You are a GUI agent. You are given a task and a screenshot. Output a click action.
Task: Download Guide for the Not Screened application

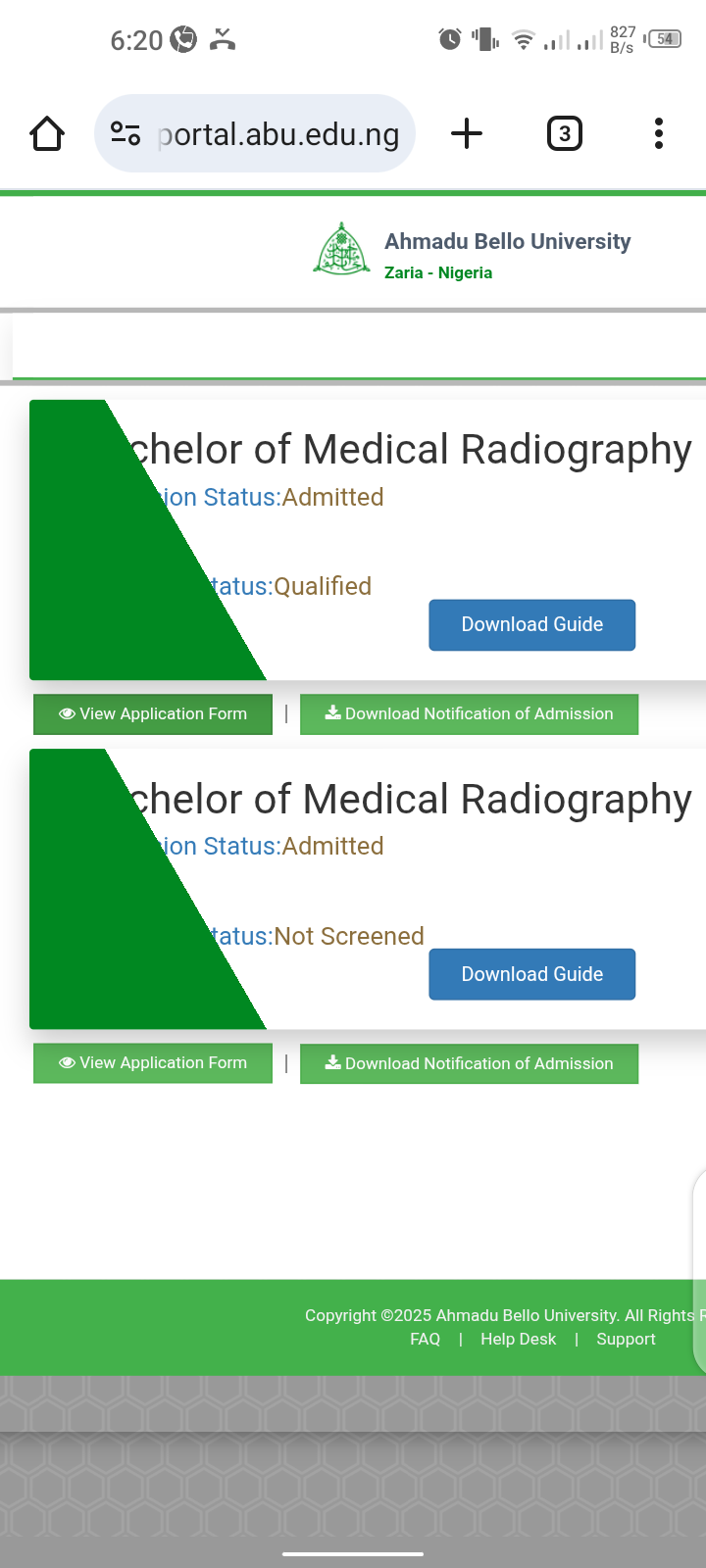pyautogui.click(x=531, y=974)
